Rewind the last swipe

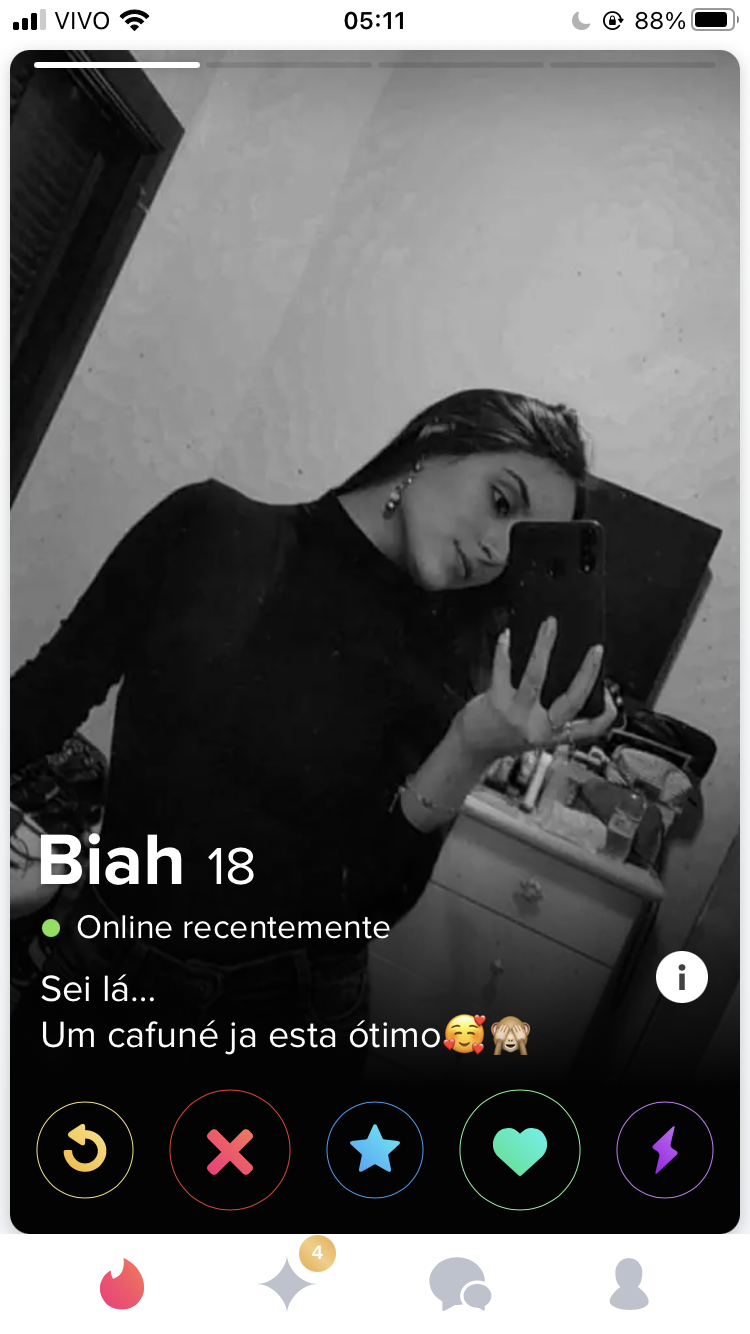pos(85,1150)
